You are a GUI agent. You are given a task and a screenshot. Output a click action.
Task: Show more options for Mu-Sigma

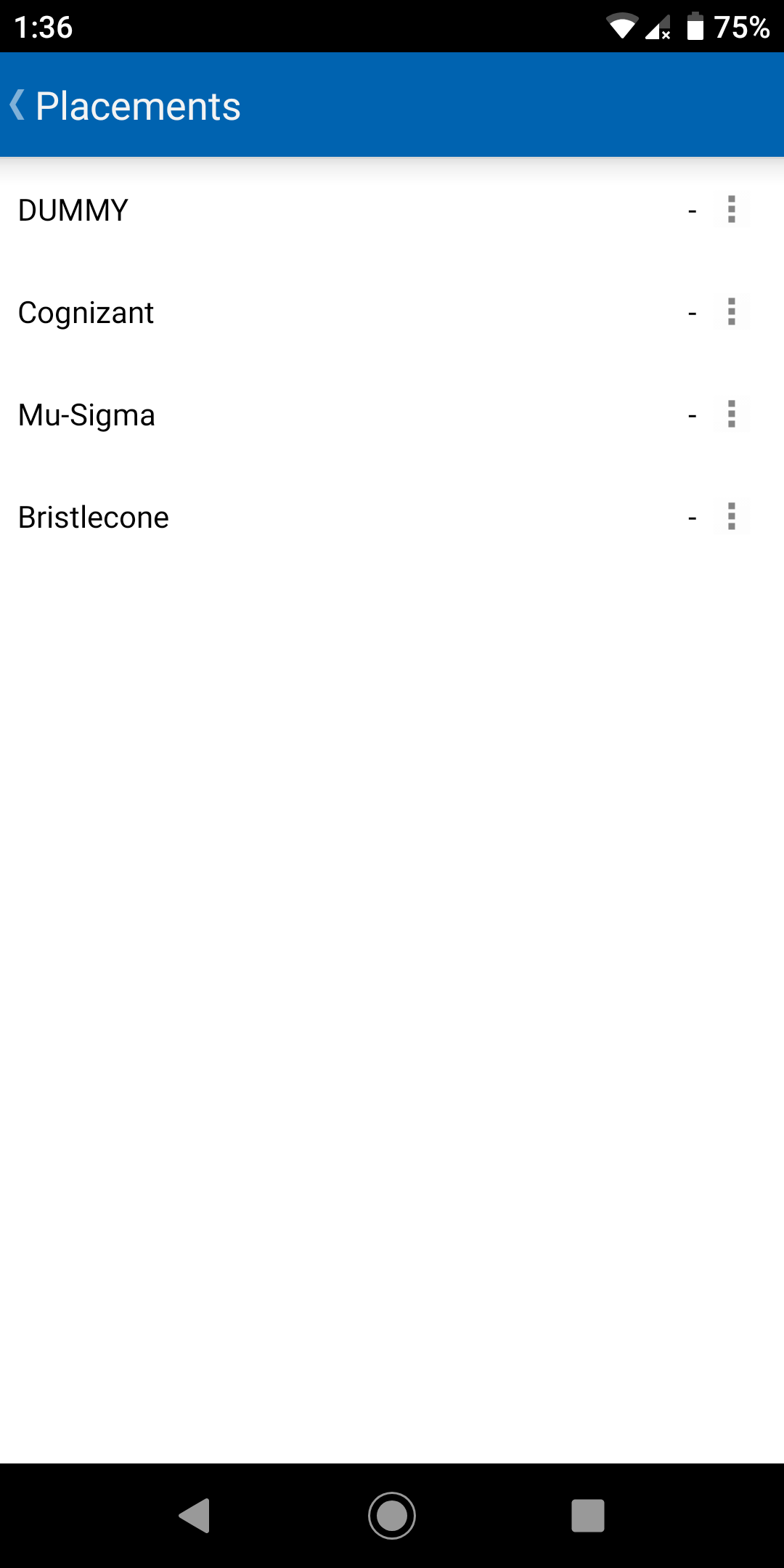click(x=731, y=415)
